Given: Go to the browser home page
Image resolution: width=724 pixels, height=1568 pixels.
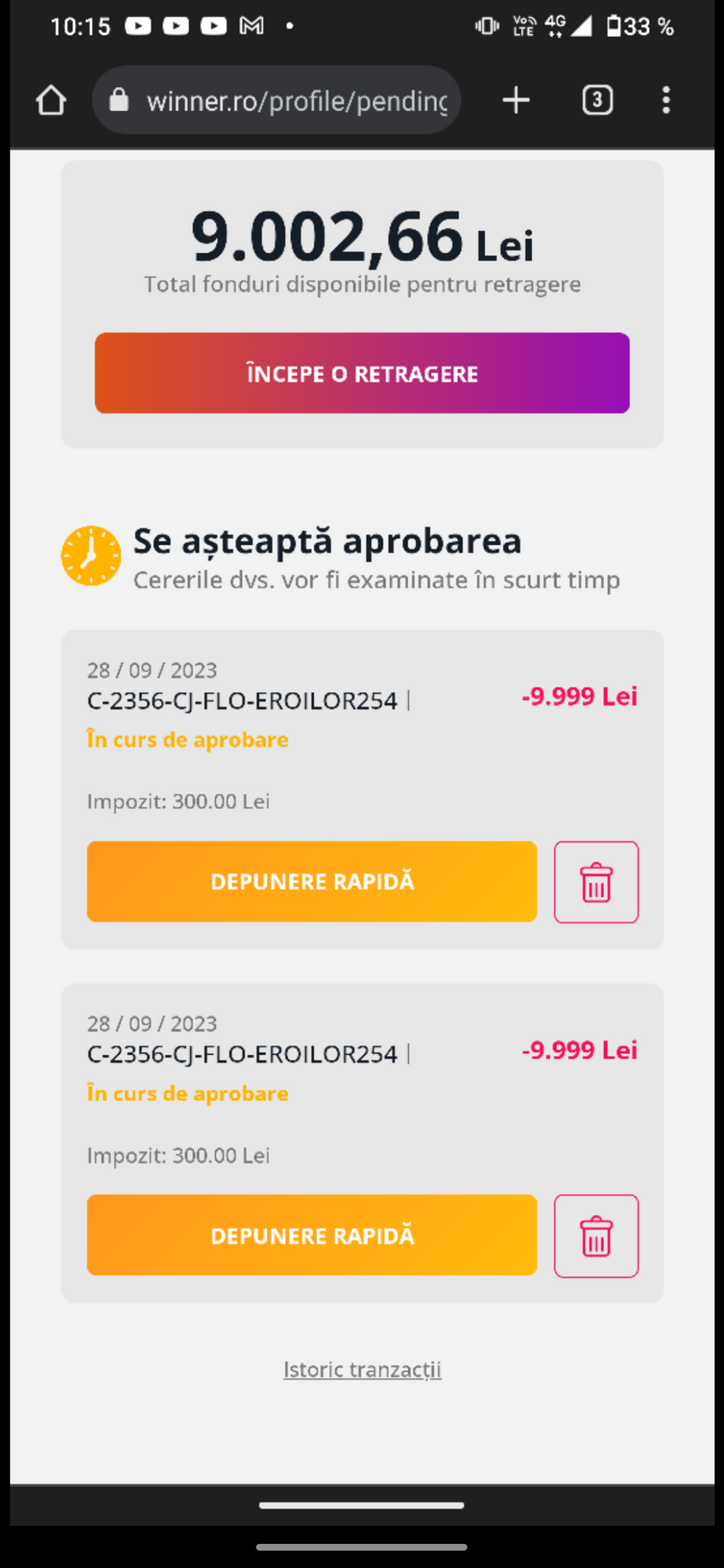Looking at the screenshot, I should (x=51, y=101).
